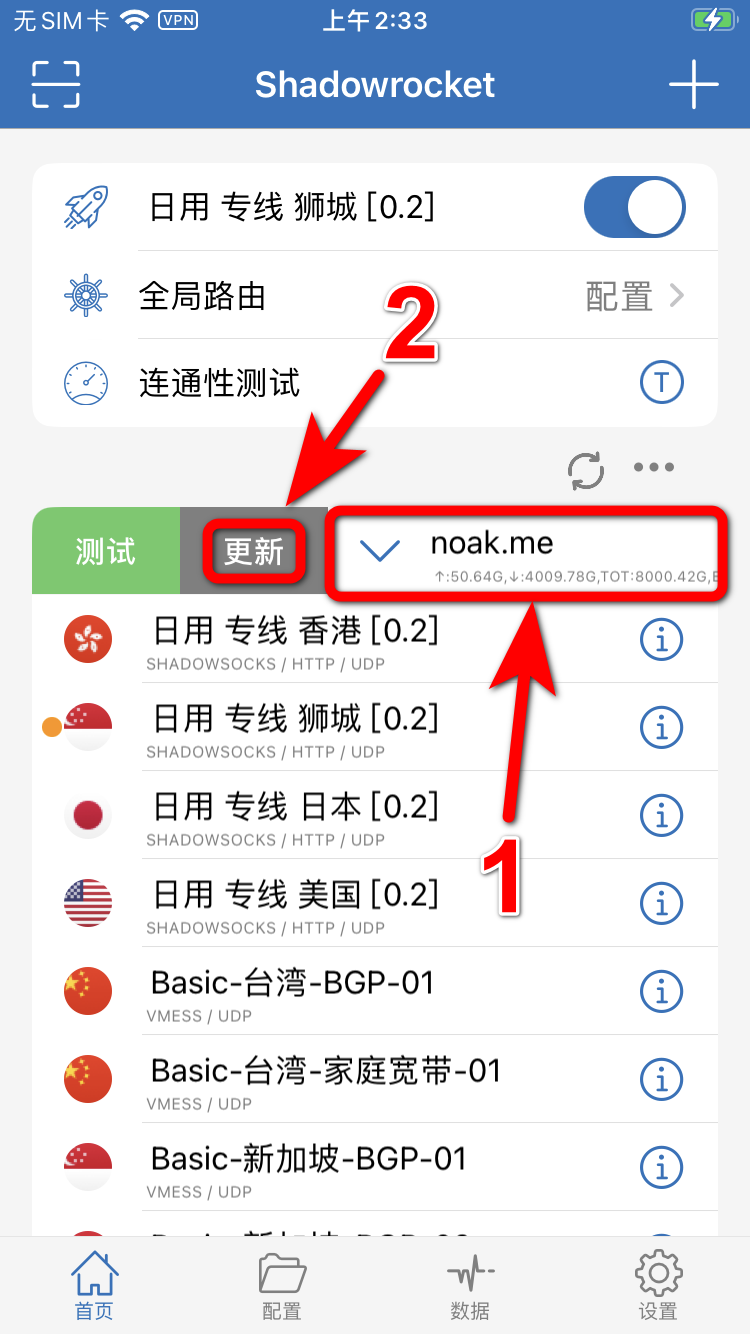The image size is (750, 1334).
Task: Open the three-dot more options menu
Action: click(x=654, y=467)
